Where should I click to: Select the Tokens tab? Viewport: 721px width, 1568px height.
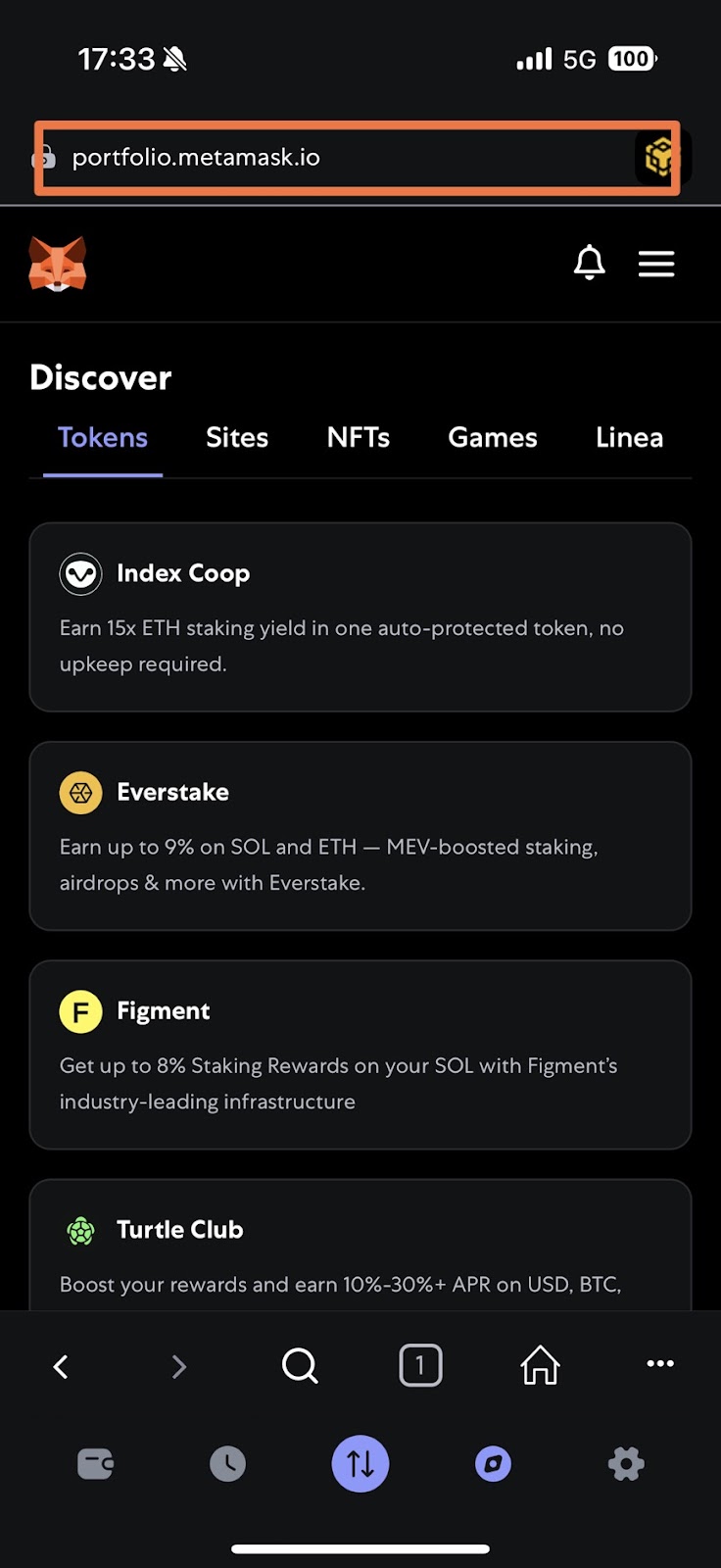pos(103,437)
